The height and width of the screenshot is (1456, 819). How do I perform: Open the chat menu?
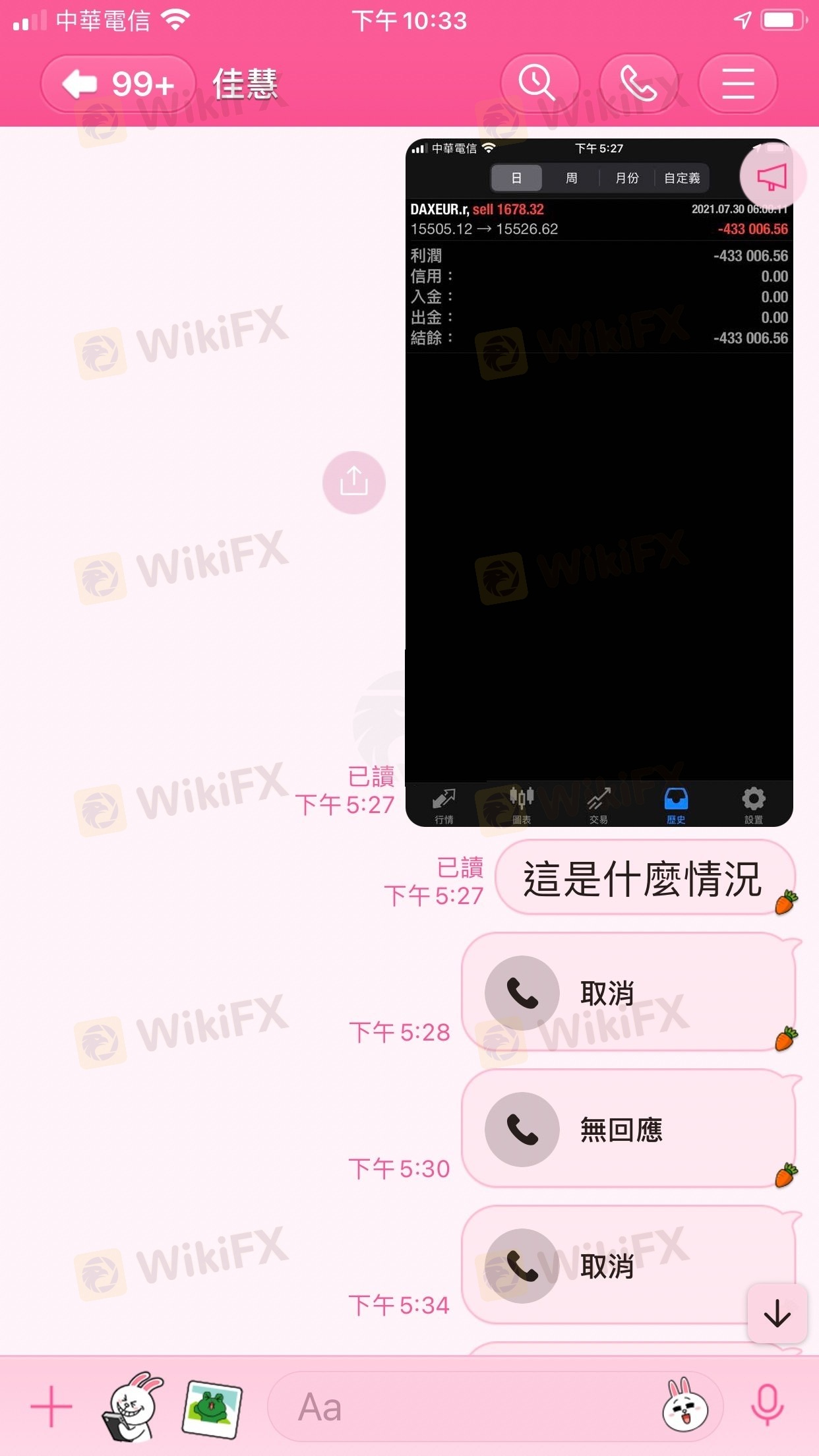tap(737, 84)
